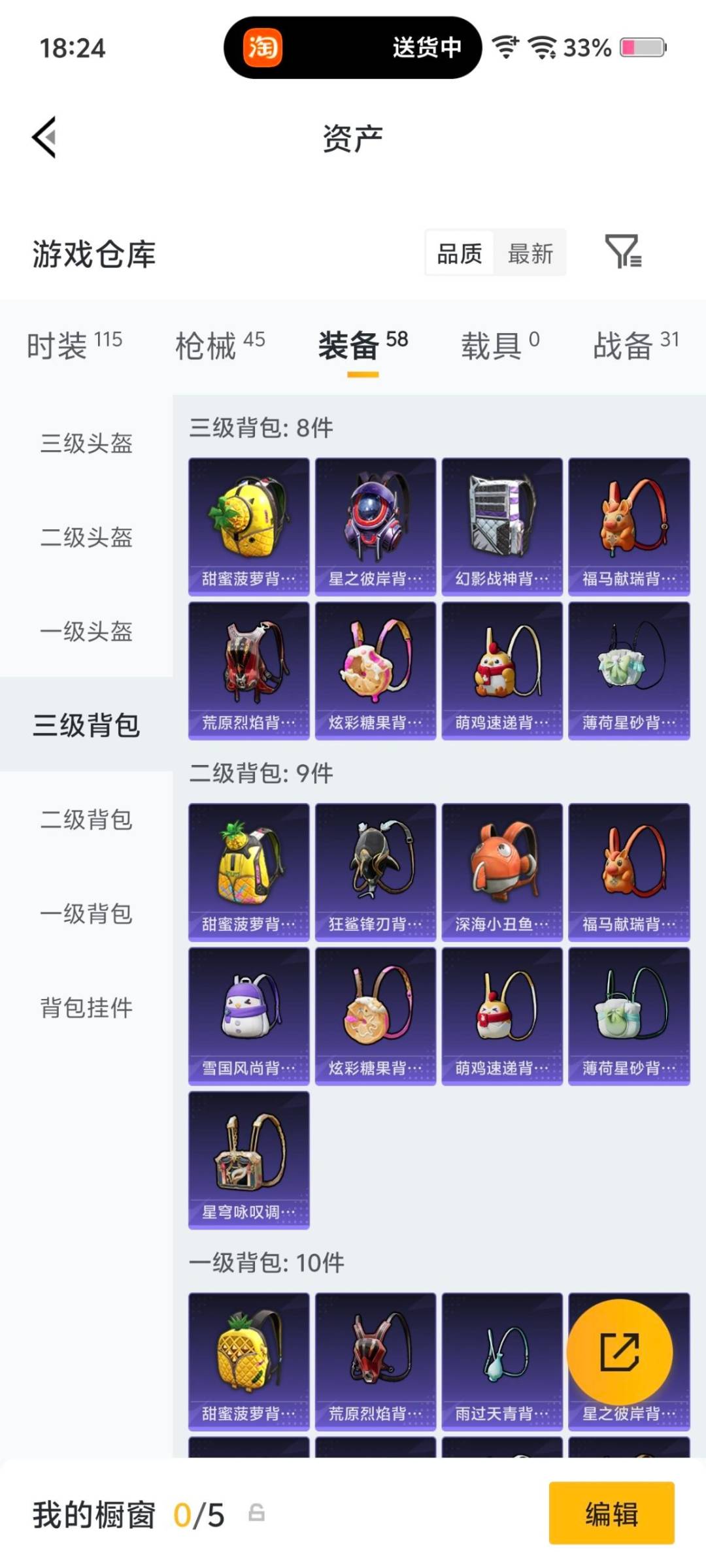Sort warehouse by 品质
This screenshot has height=1568, width=706.
tap(460, 253)
